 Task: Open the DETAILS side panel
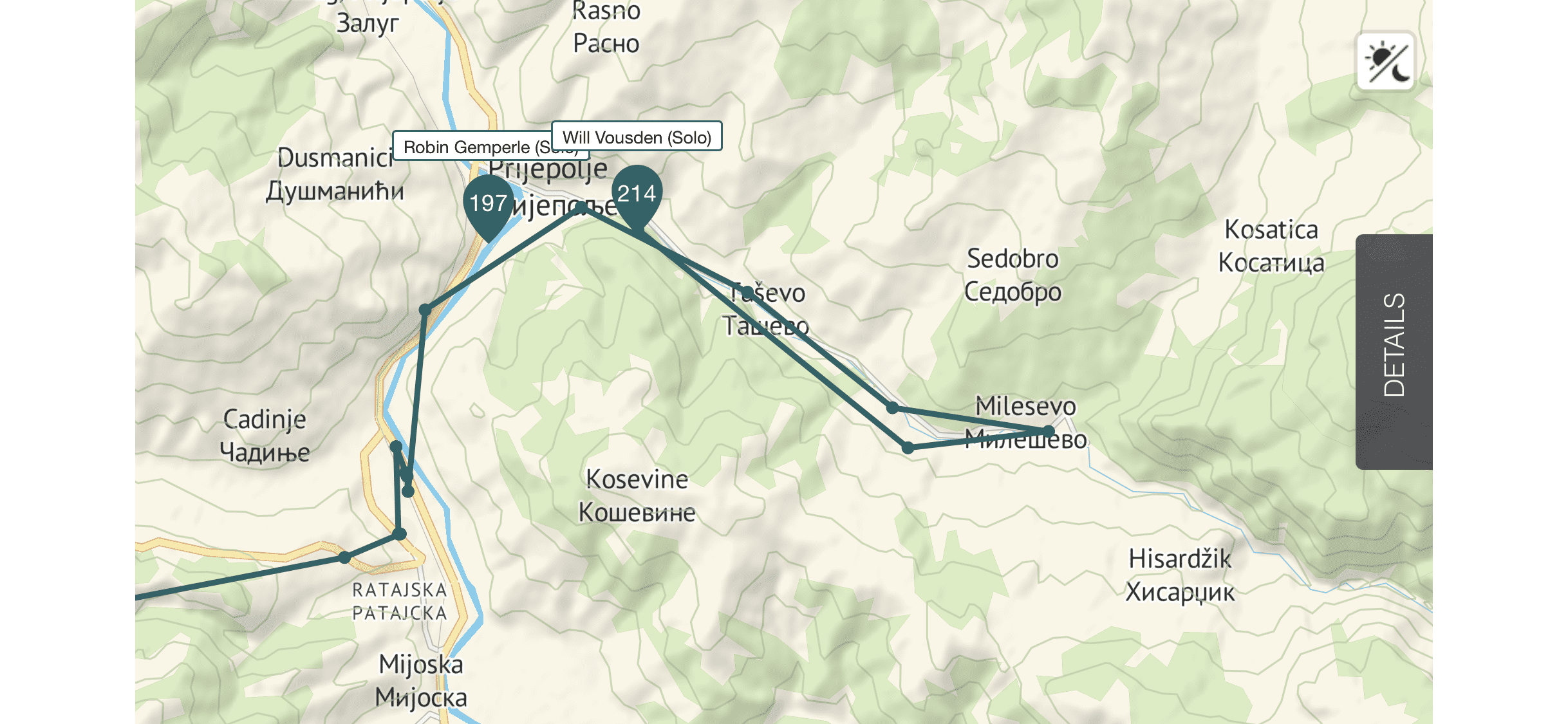coord(1394,351)
